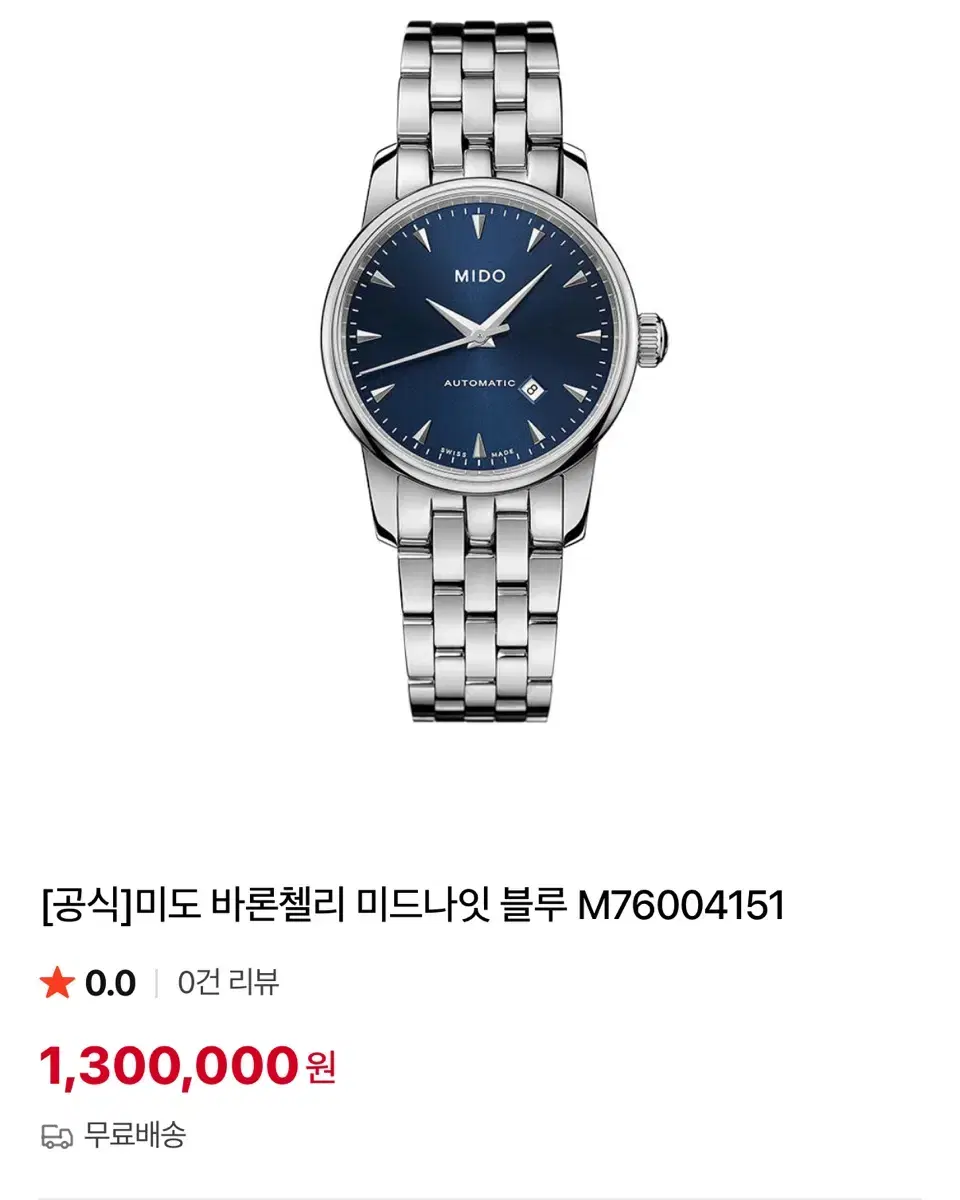Click the watch bracelet in the photo

point(480,620)
